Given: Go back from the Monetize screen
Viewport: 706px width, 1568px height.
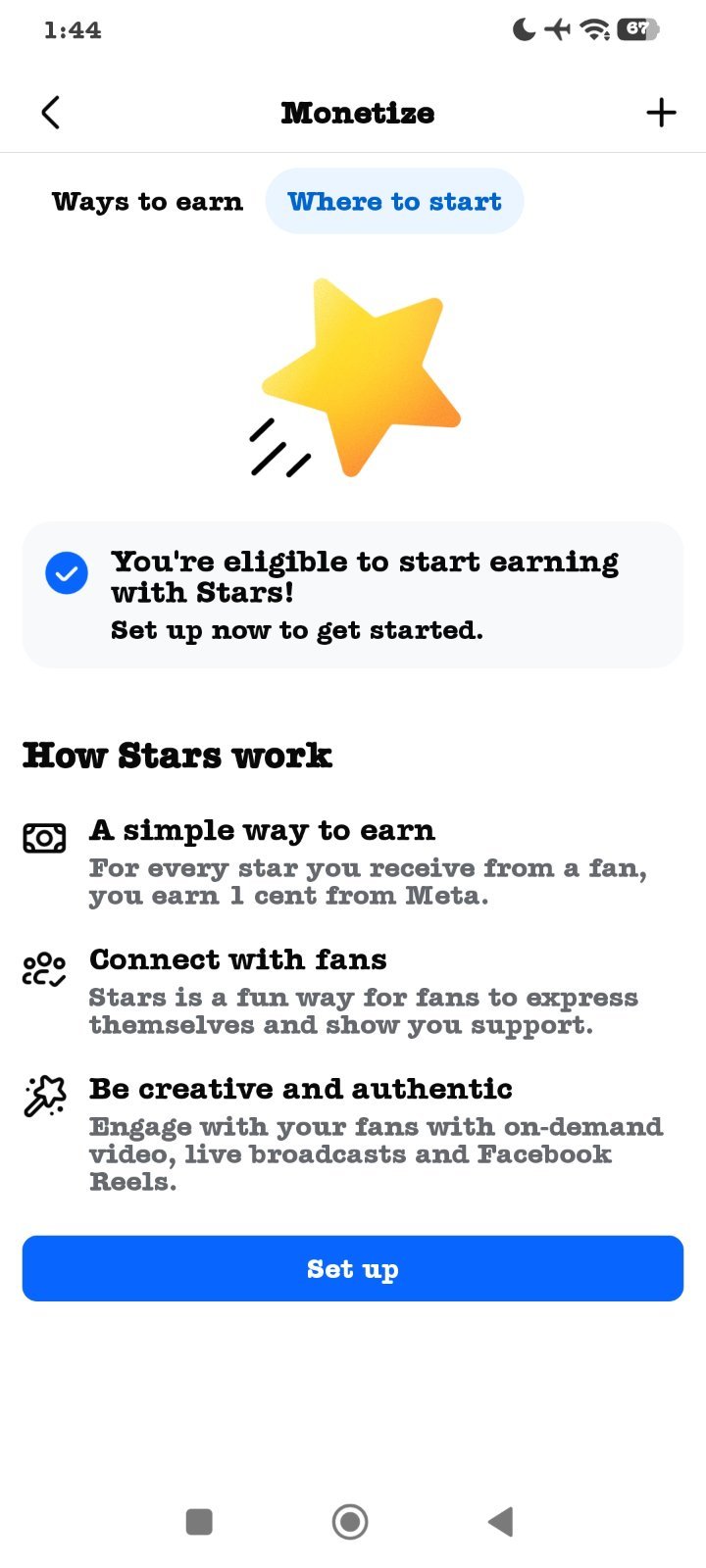Looking at the screenshot, I should point(51,113).
